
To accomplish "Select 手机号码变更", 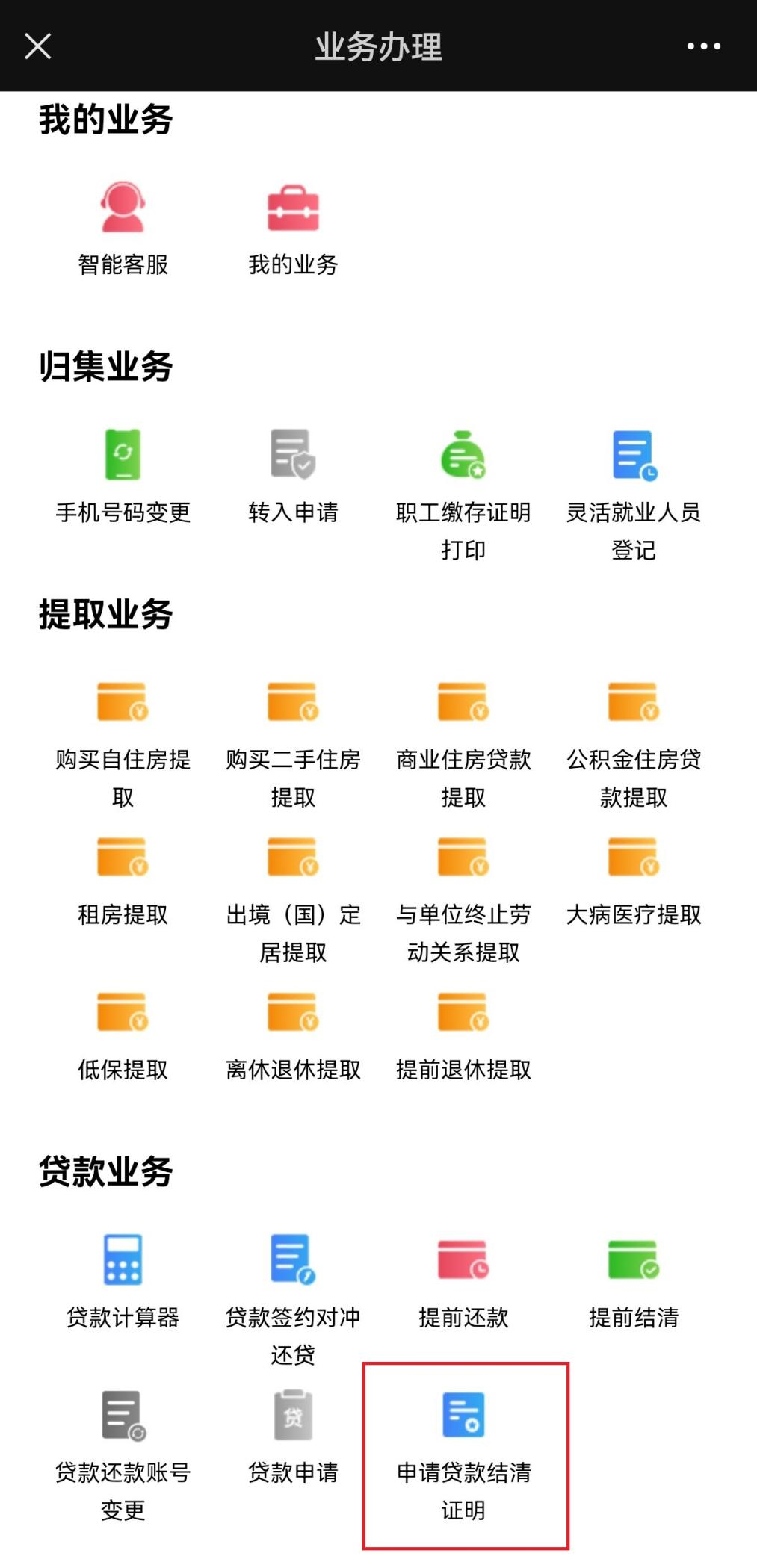I will 123,474.
